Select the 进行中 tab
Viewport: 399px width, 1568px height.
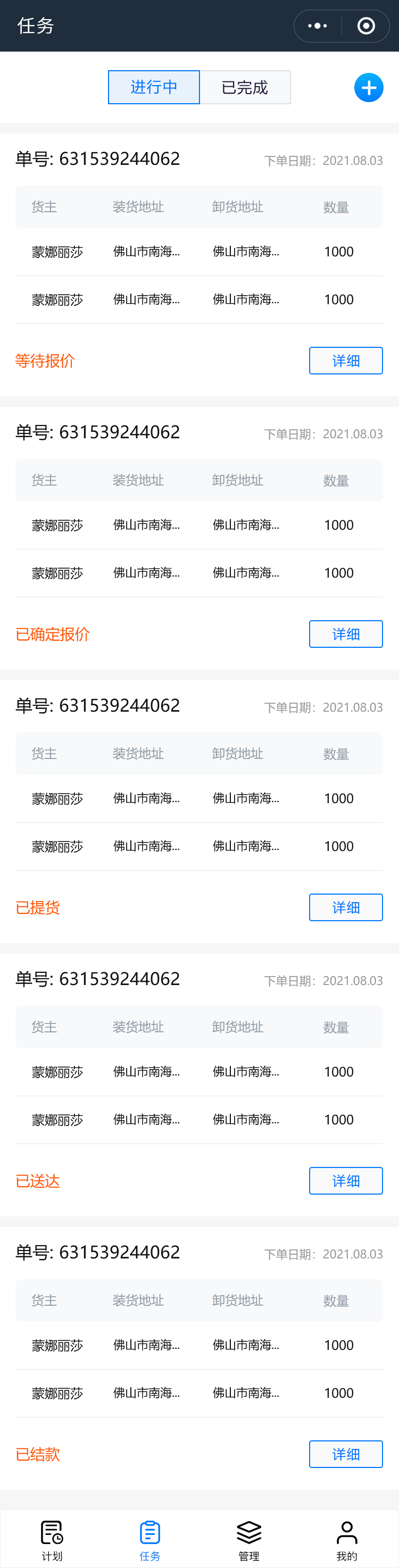(x=154, y=88)
